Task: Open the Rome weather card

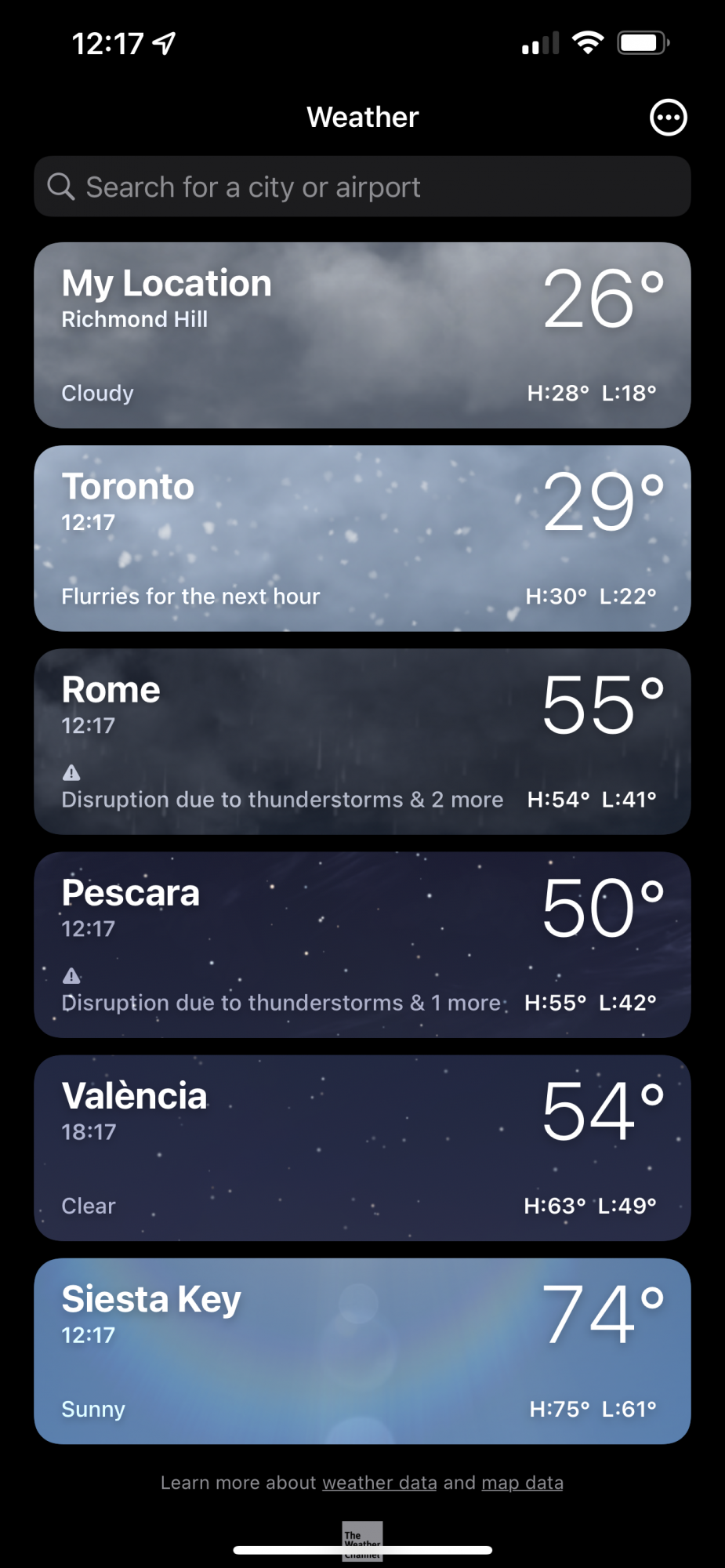Action: tap(362, 742)
